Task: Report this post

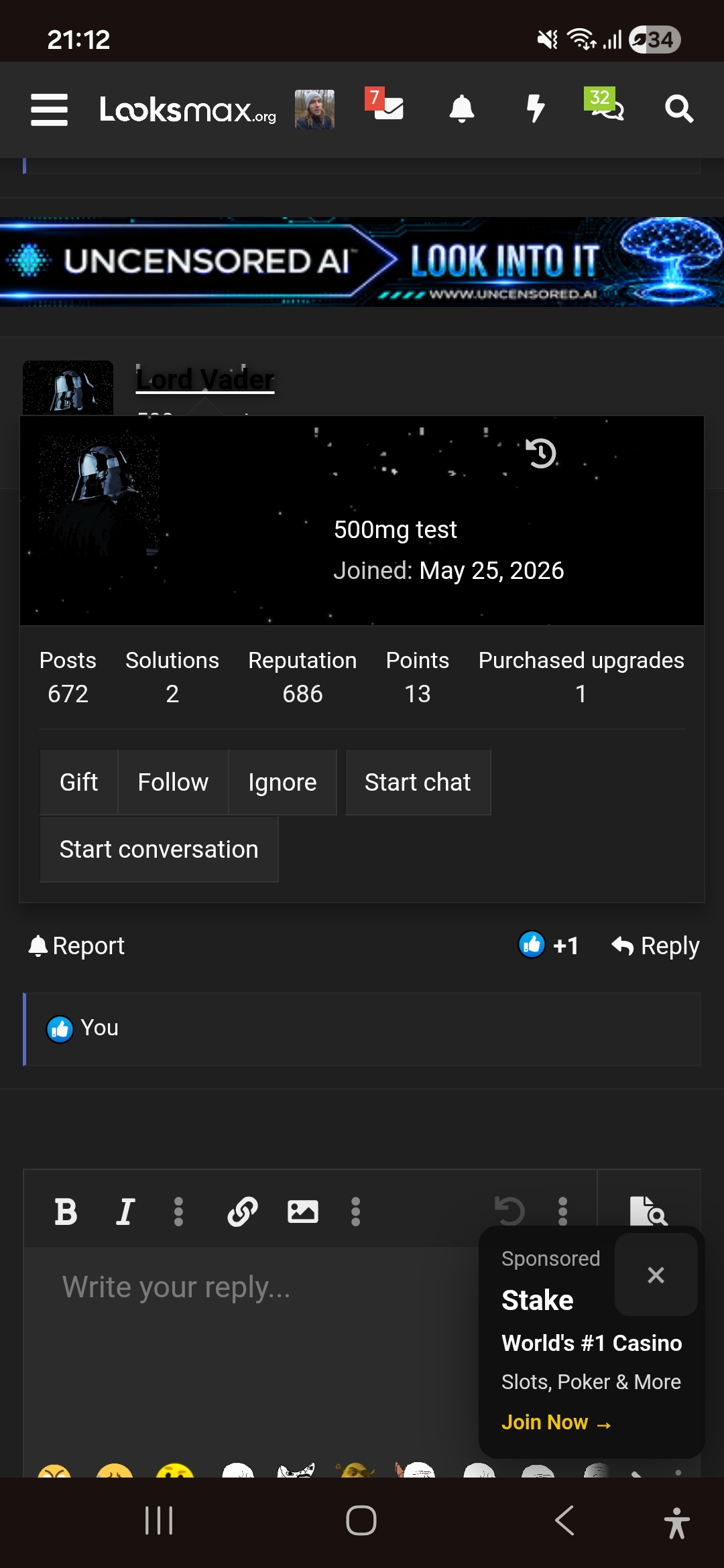Action: coord(76,945)
